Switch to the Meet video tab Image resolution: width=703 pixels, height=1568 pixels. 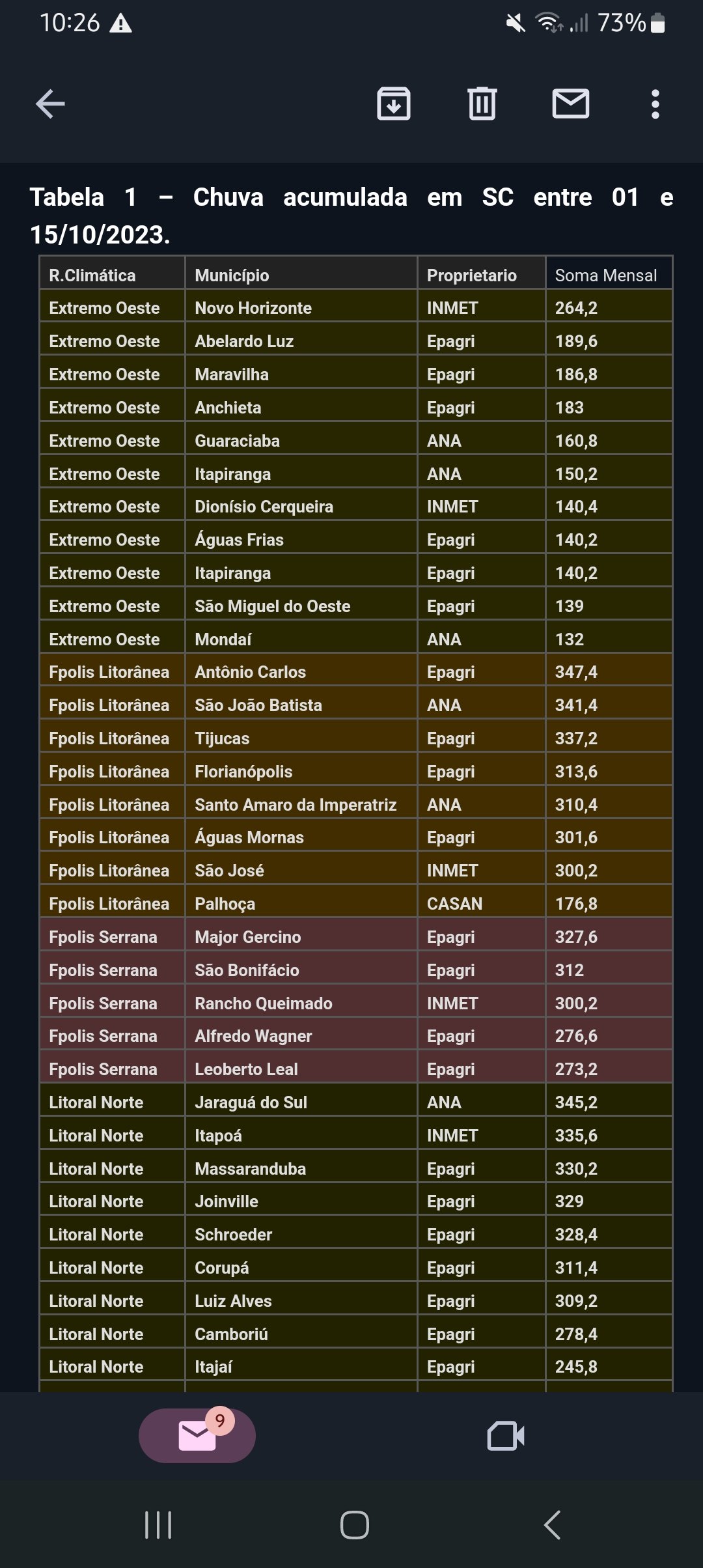click(506, 1436)
